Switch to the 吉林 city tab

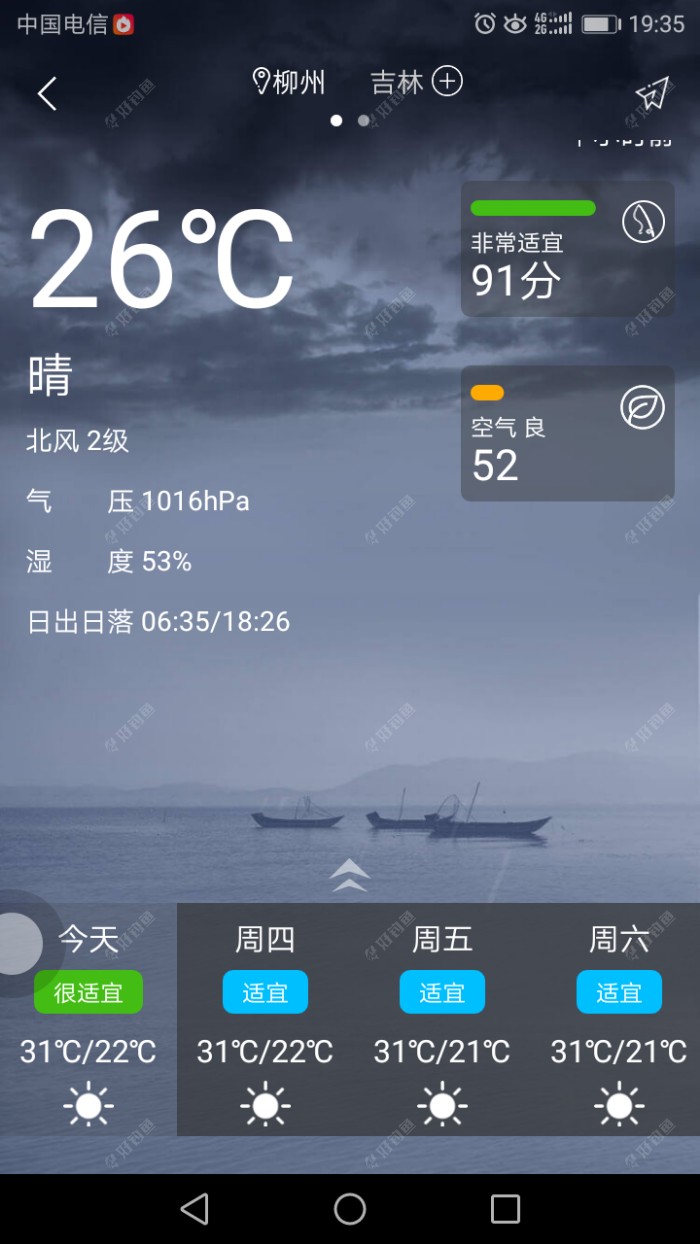pos(397,82)
